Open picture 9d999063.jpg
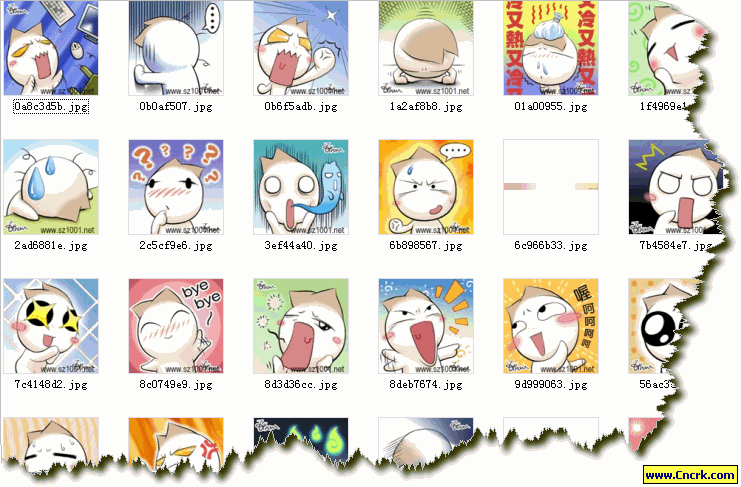Image resolution: width=741 pixels, height=487 pixels. [x=551, y=326]
